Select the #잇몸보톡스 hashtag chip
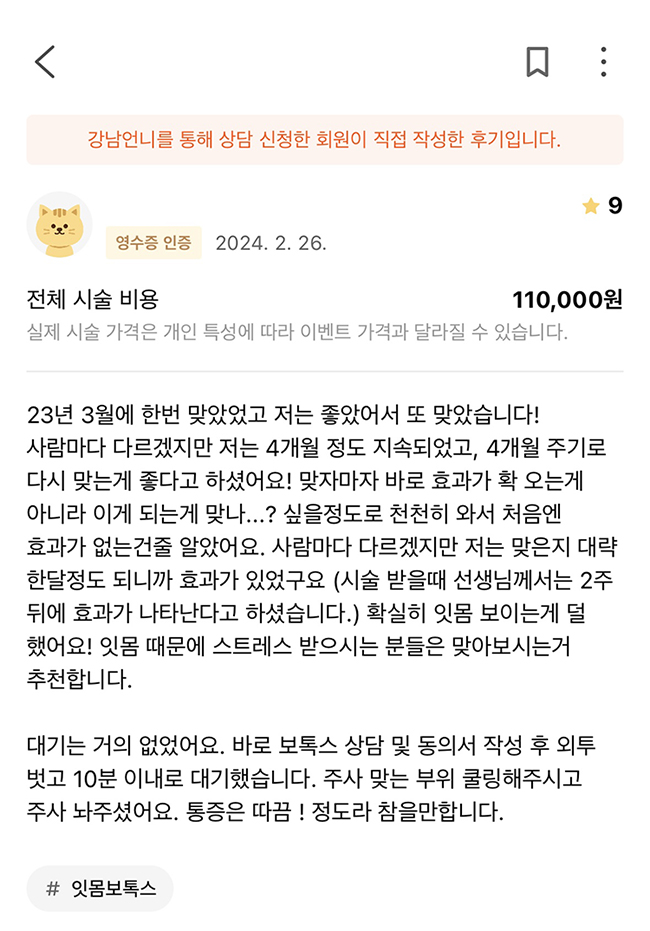 [x=100, y=888]
